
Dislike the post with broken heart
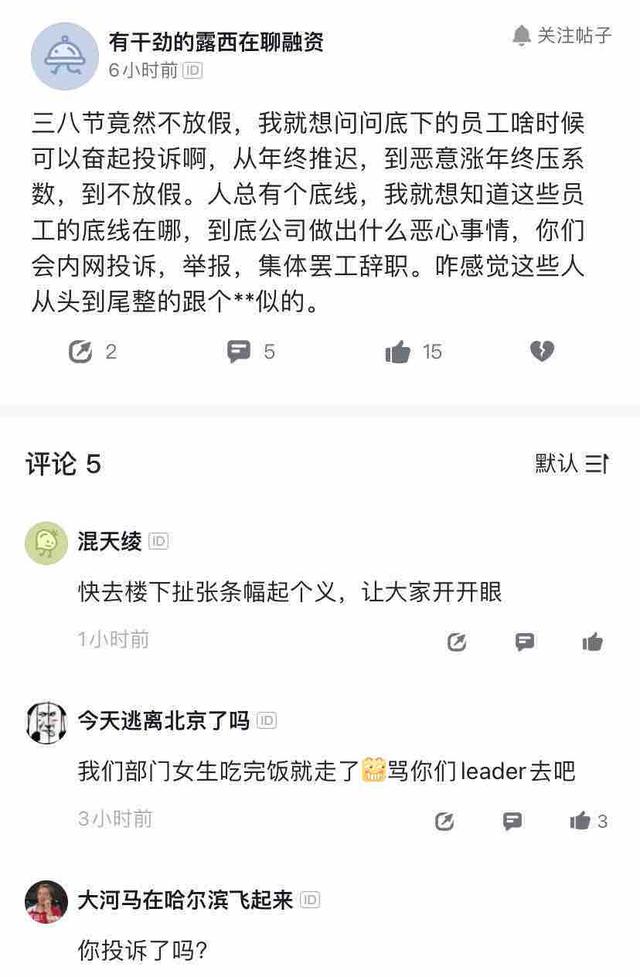541,351
